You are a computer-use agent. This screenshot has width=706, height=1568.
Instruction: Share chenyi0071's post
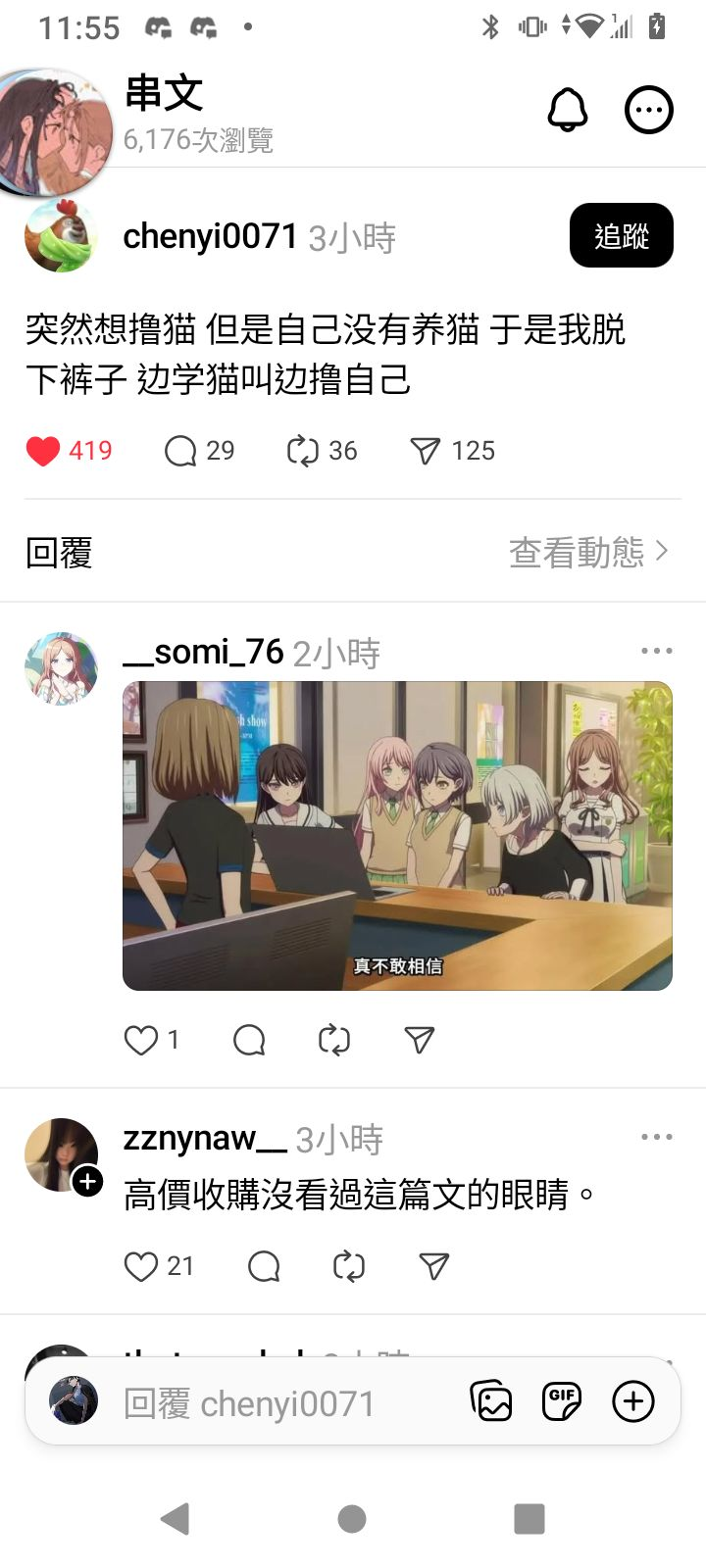coord(425,451)
